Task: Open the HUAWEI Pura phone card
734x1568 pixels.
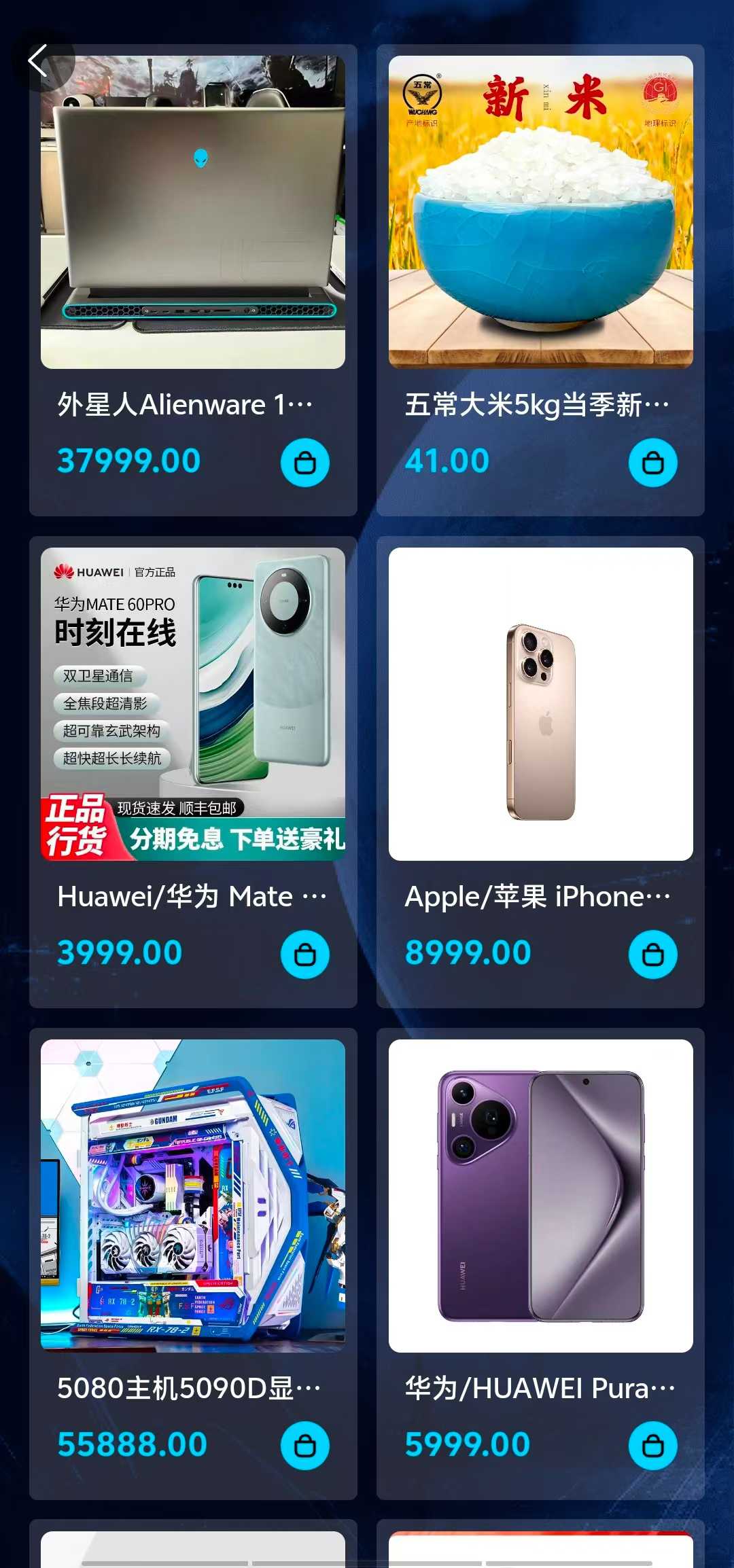Action: coord(540,1264)
